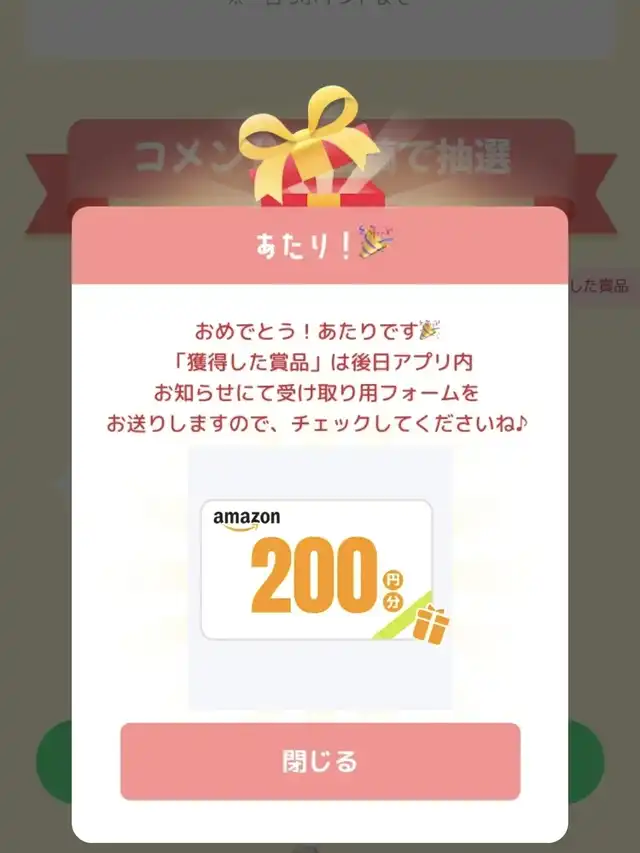Image resolution: width=640 pixels, height=853 pixels.
Task: Close the winning prize dialog
Action: (320, 761)
